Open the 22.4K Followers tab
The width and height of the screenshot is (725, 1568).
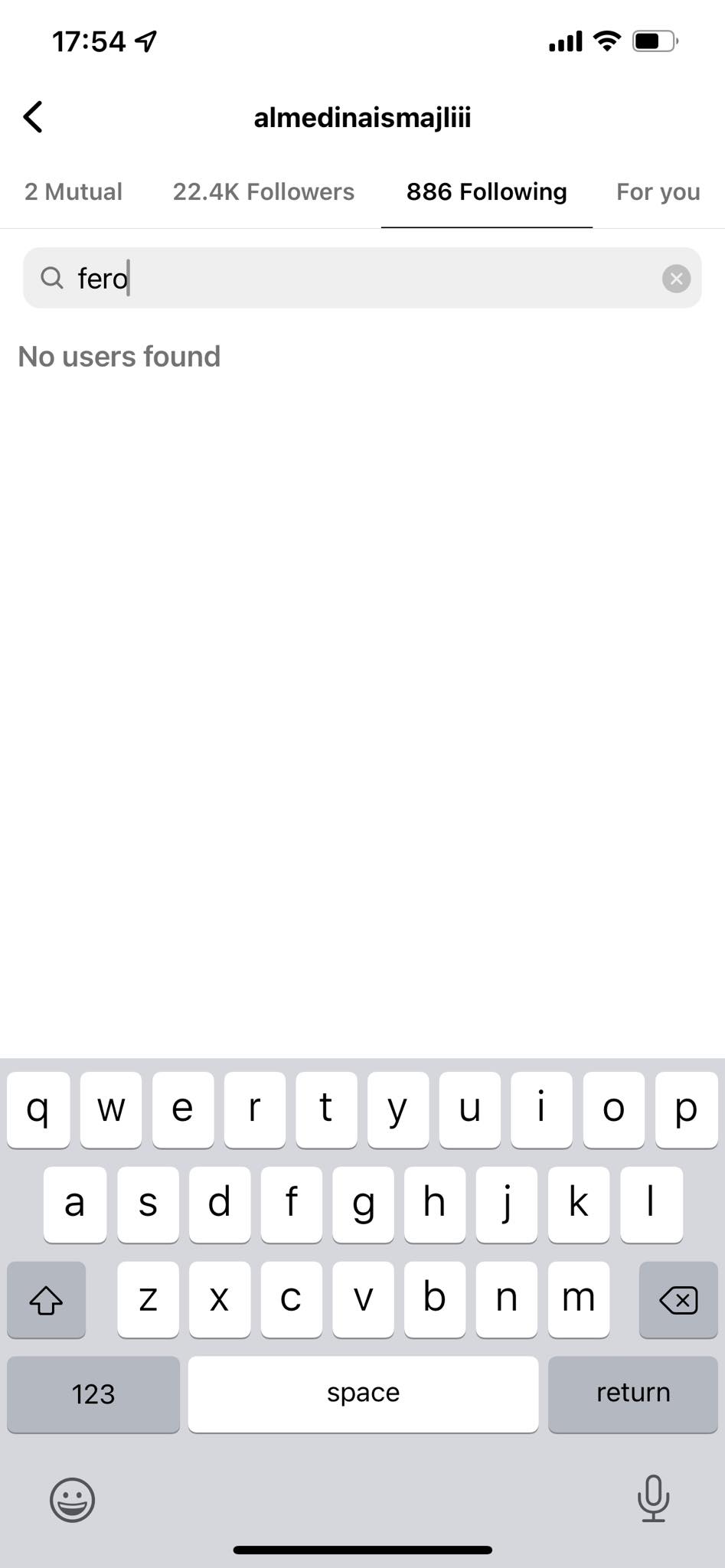(x=263, y=191)
